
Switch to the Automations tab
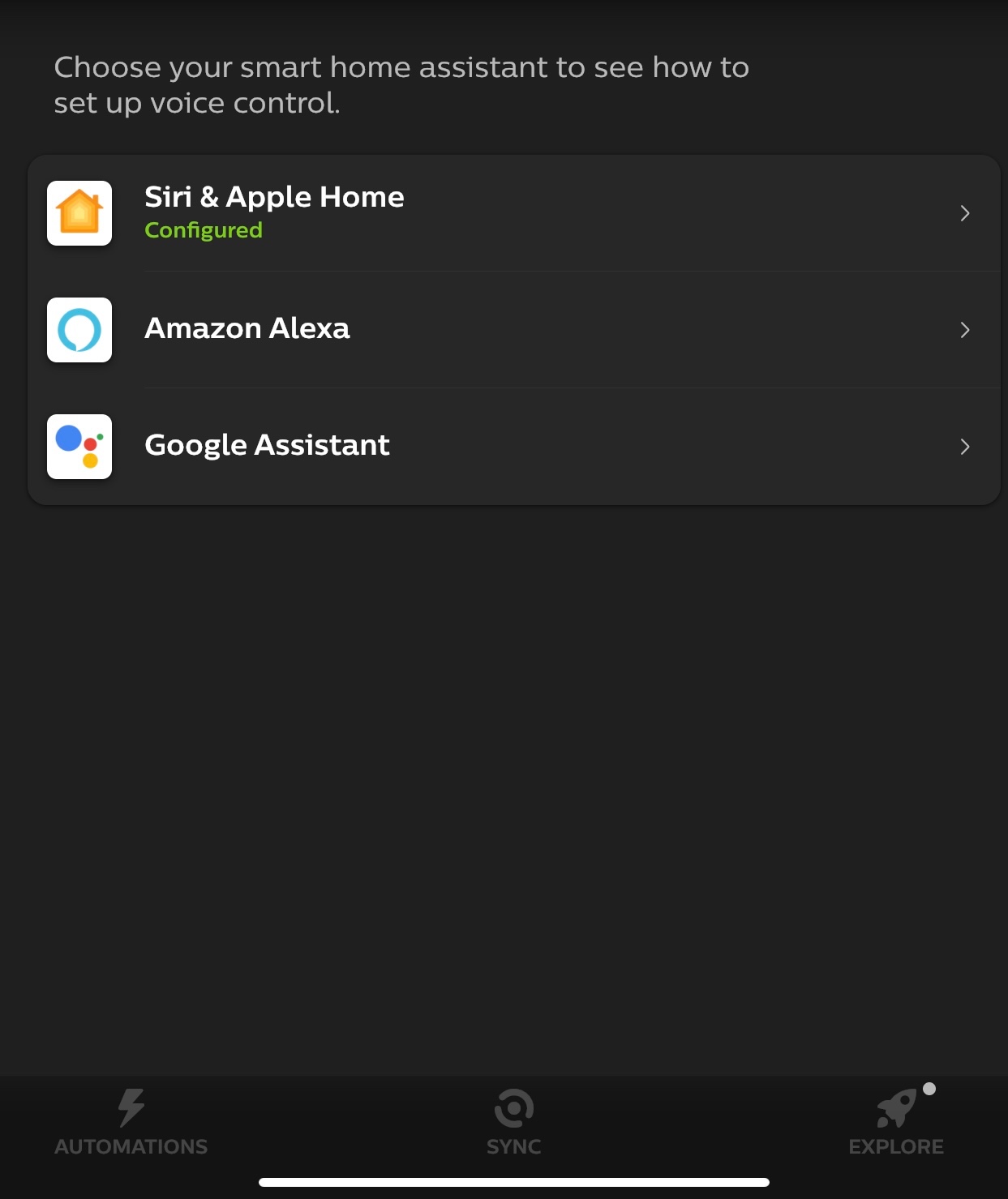[131, 1123]
